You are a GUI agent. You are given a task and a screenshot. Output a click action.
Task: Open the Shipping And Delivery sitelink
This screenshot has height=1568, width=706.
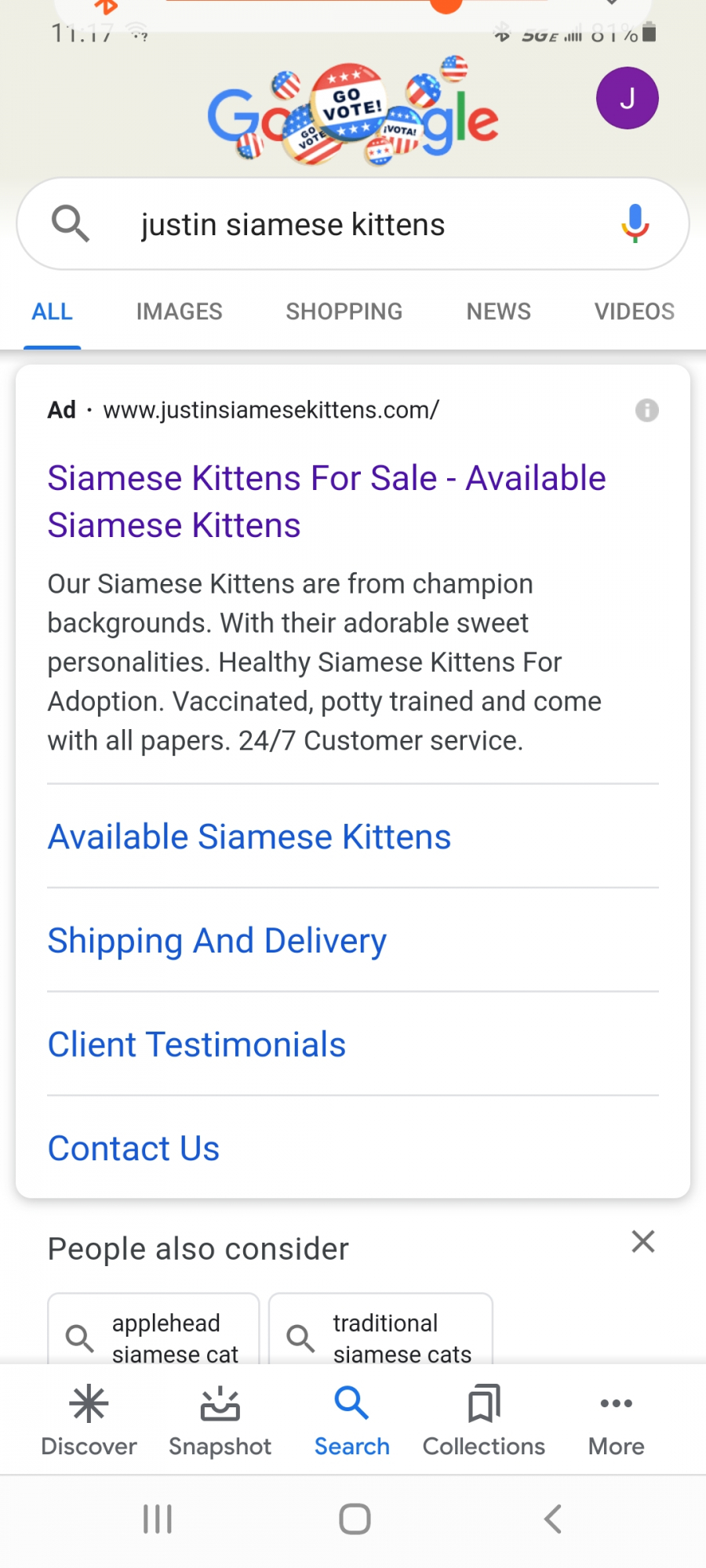[x=217, y=941]
